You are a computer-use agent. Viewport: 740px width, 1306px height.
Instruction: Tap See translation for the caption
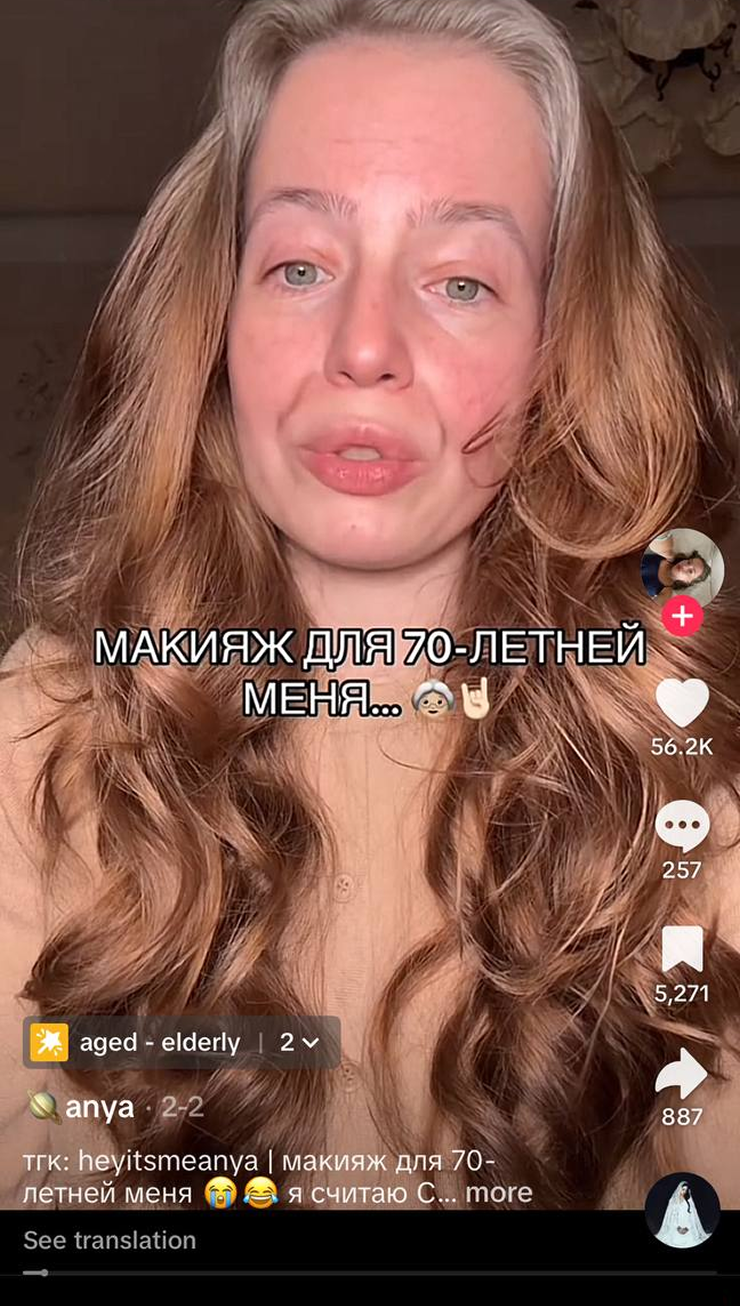coord(110,1240)
